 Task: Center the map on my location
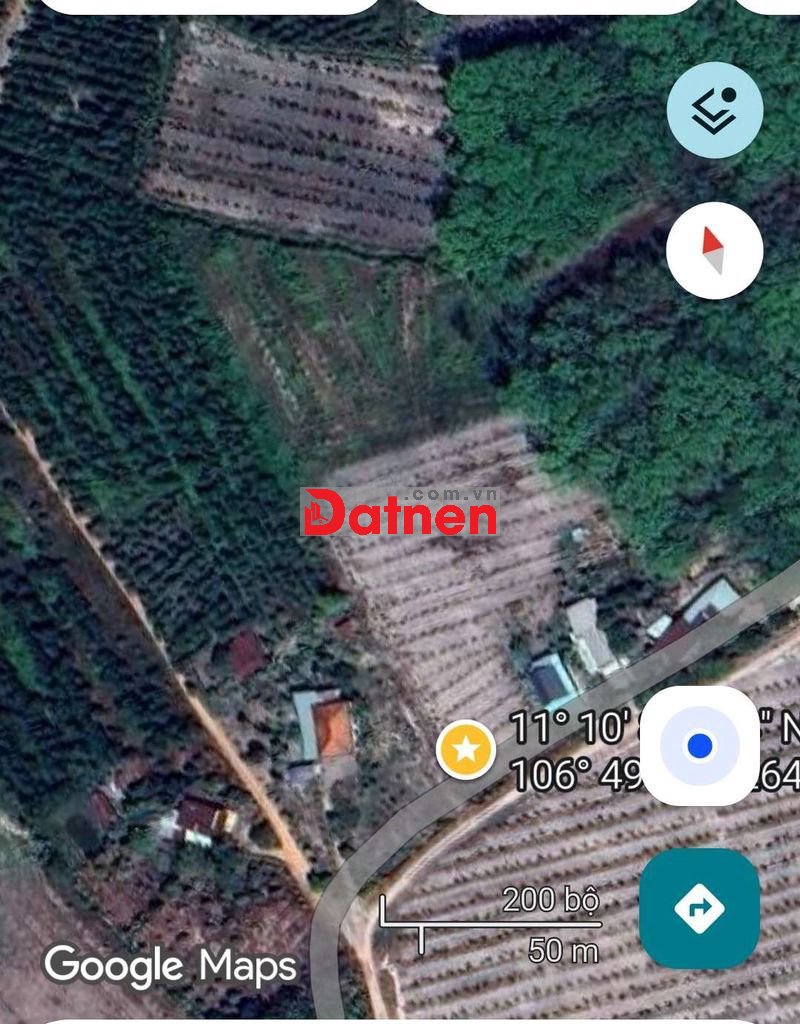[700, 746]
